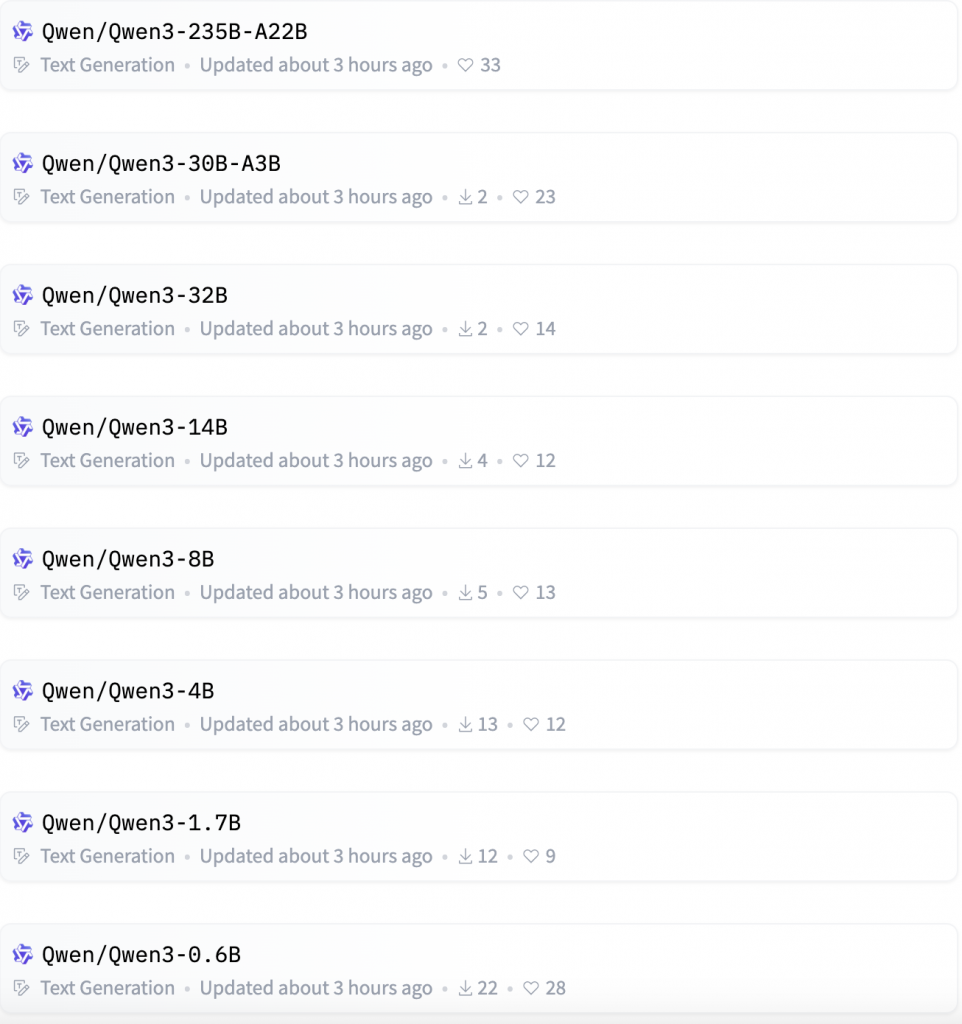This screenshot has height=1024, width=962.
Task: Go to the Qwen/Qwen3-4B model card
Action: 128,692
